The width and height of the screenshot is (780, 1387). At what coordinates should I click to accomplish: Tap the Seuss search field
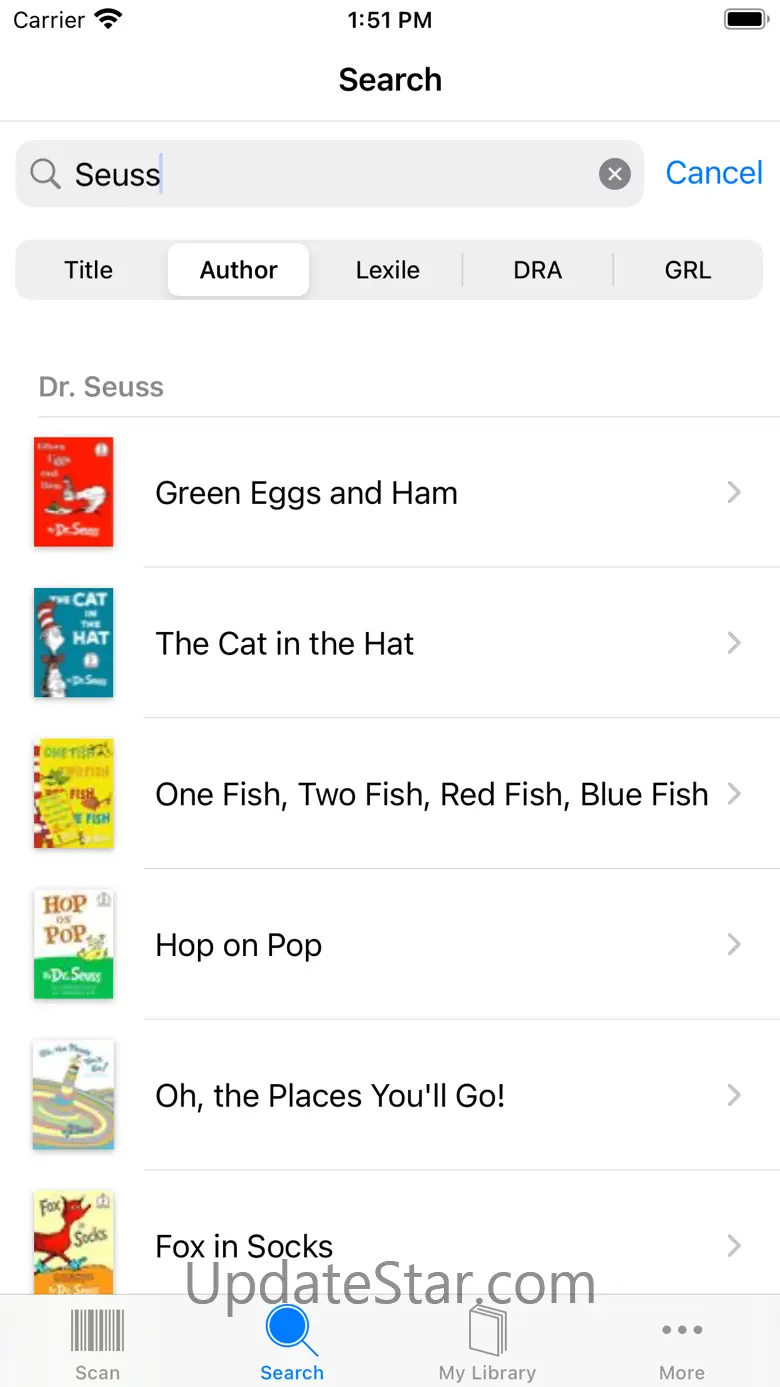point(329,174)
